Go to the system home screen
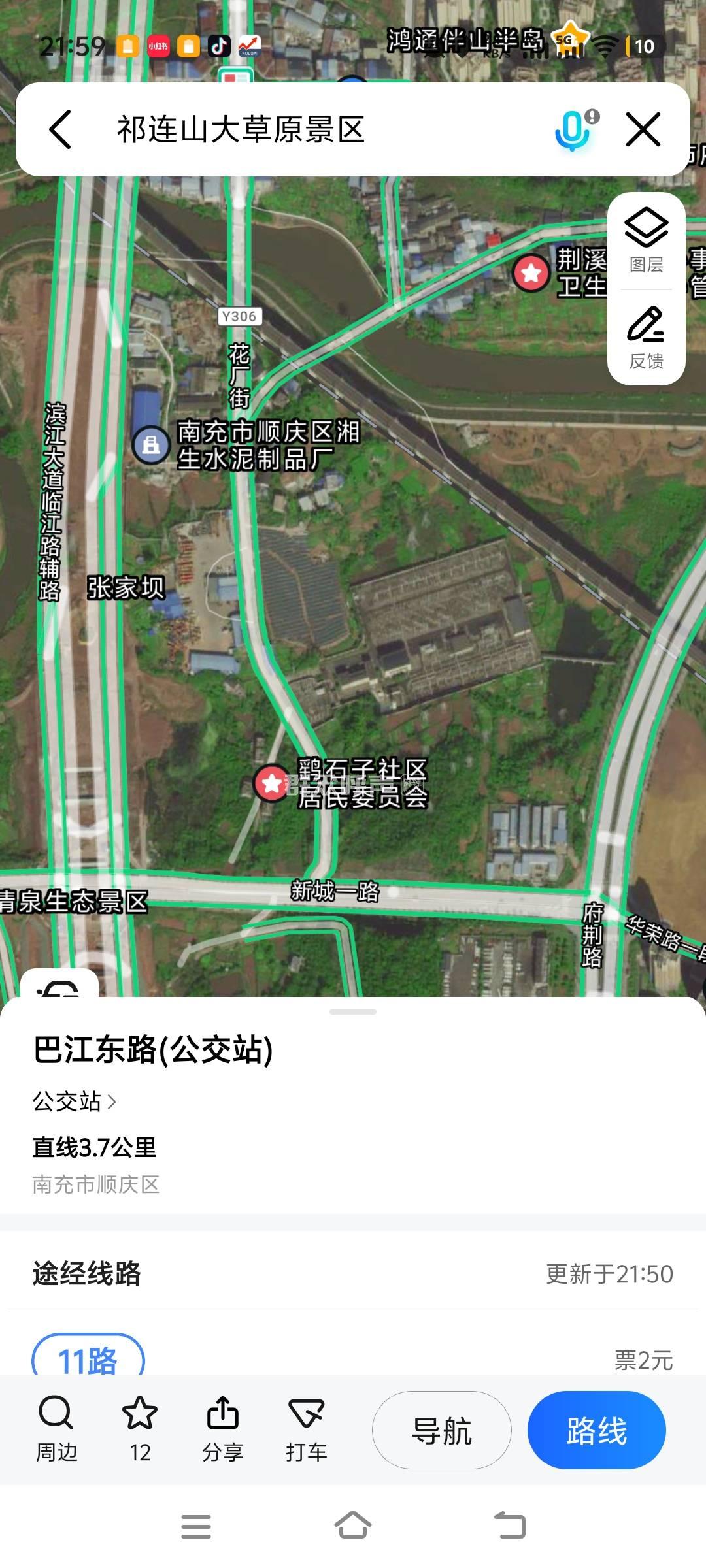The height and width of the screenshot is (1568, 706). point(353,1526)
